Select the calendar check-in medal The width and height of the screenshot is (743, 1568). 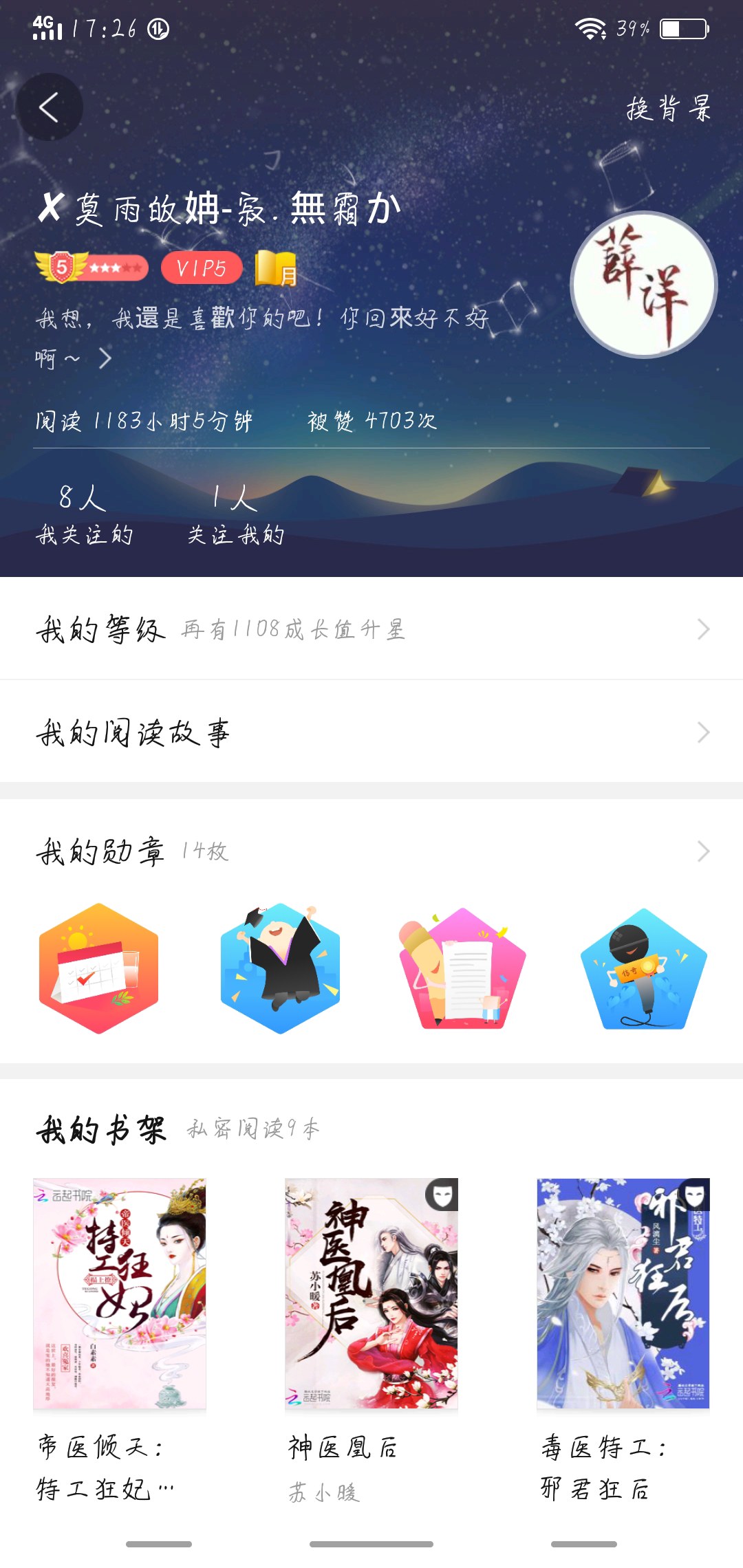click(99, 968)
